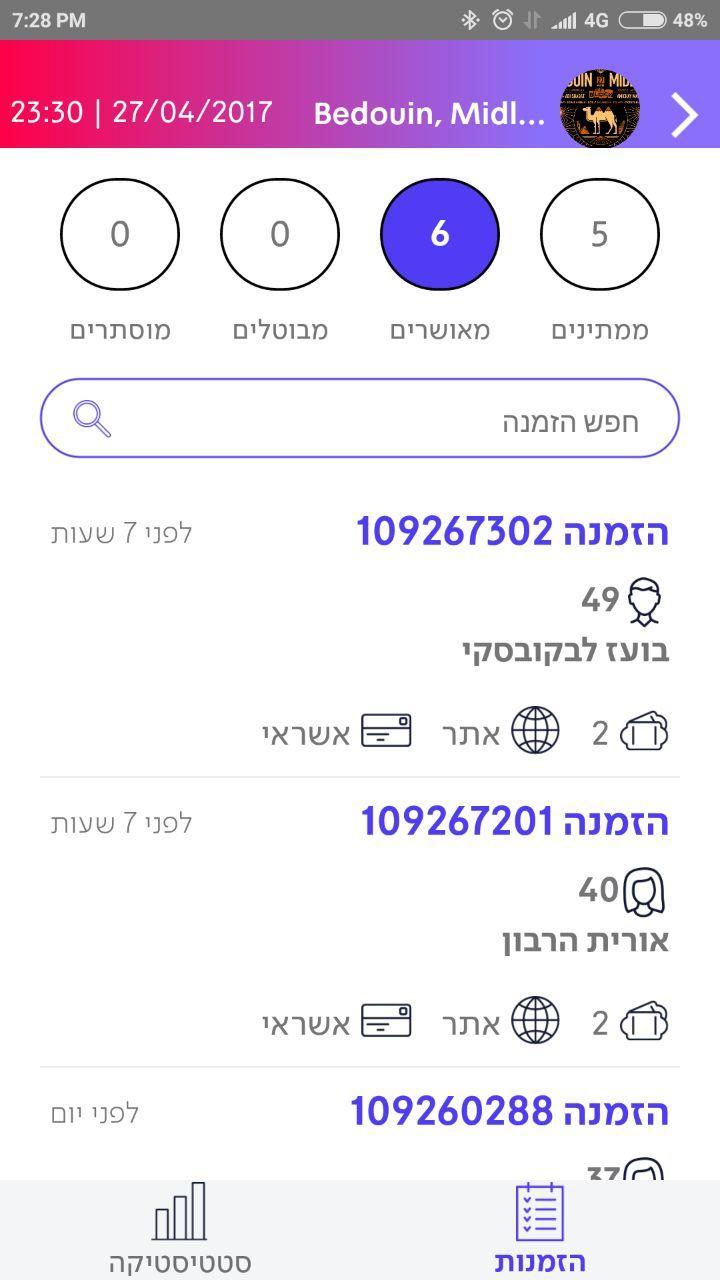Select the מוסתרים filter circle

tap(120, 235)
